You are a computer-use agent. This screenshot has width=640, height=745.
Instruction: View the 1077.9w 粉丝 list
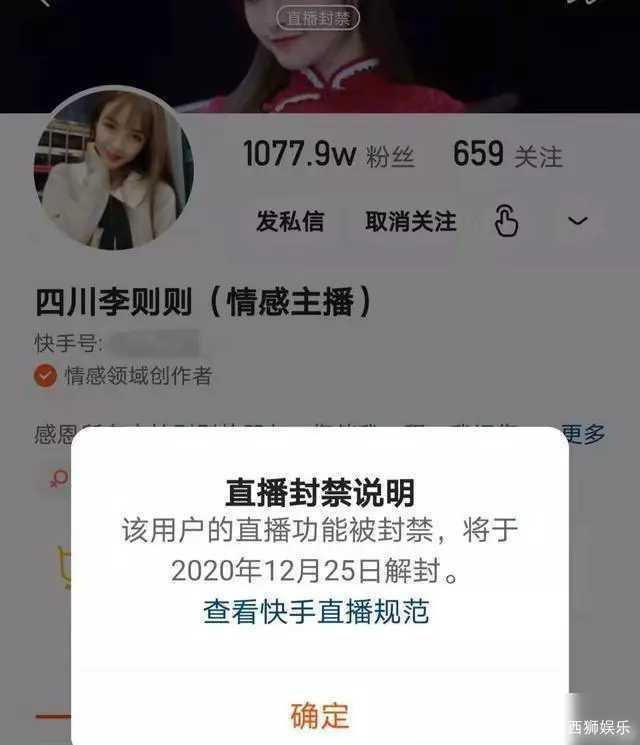[x=328, y=155]
